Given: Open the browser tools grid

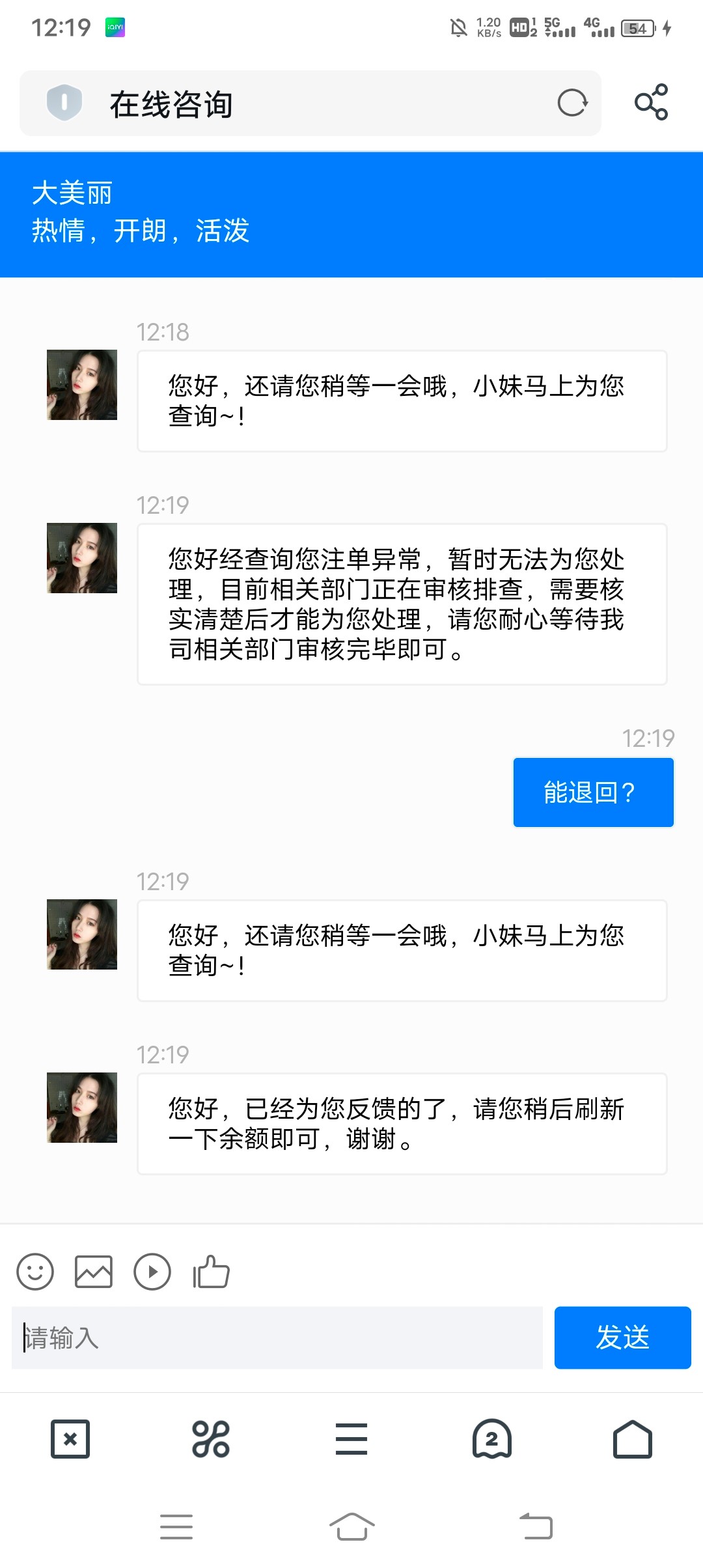Looking at the screenshot, I should click(x=211, y=1439).
